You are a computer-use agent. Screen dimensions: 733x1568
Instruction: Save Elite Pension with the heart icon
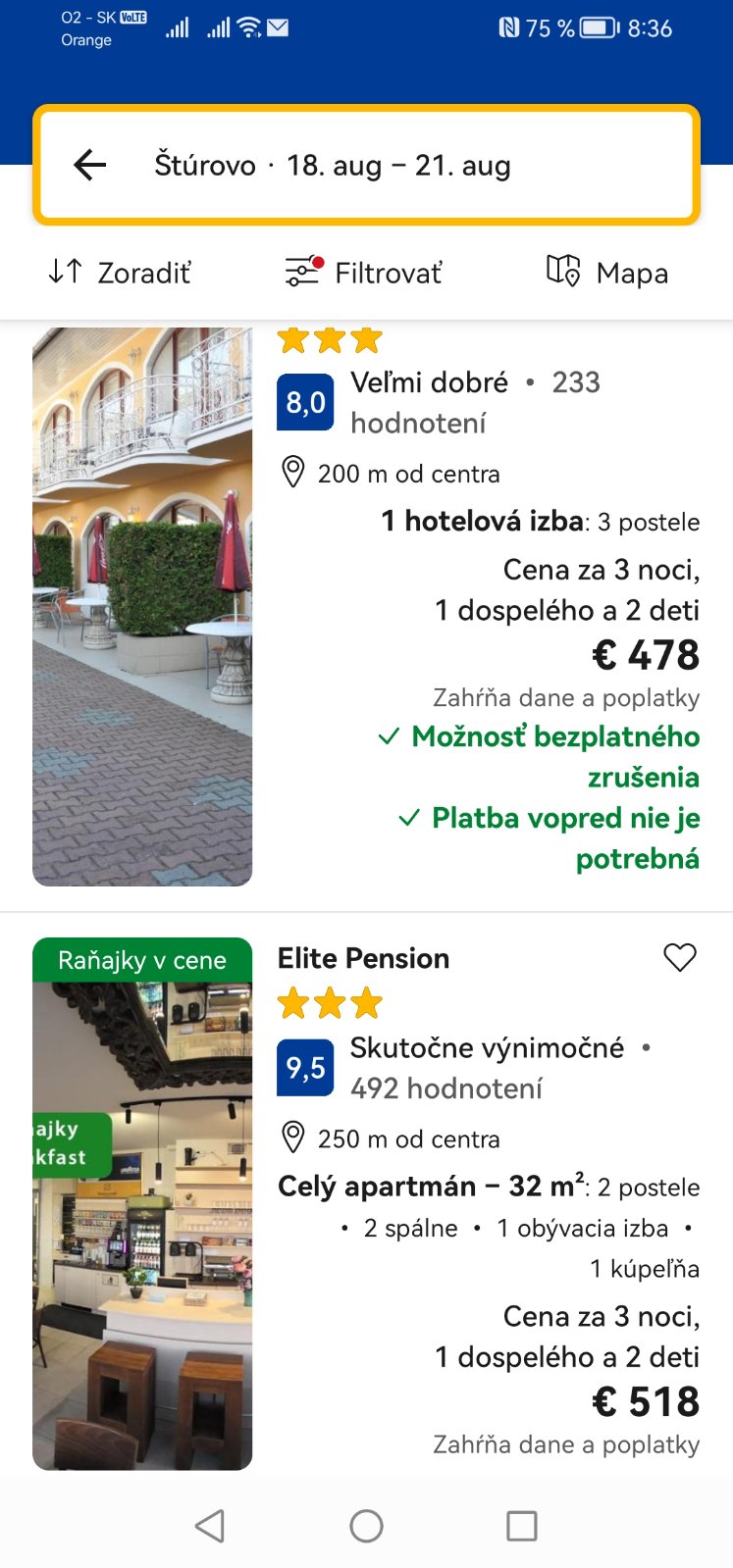pyautogui.click(x=679, y=957)
